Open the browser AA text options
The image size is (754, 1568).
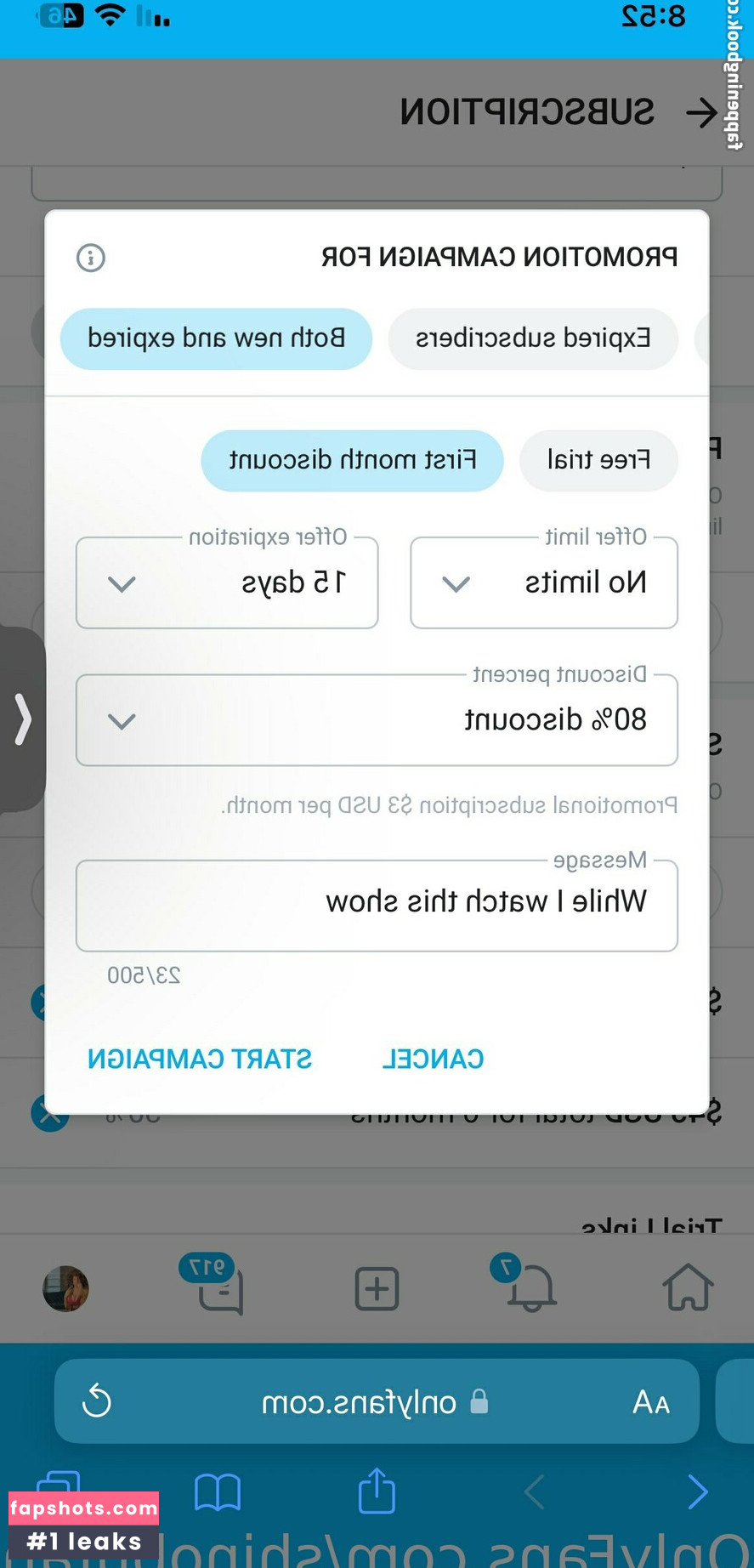[x=651, y=1401]
